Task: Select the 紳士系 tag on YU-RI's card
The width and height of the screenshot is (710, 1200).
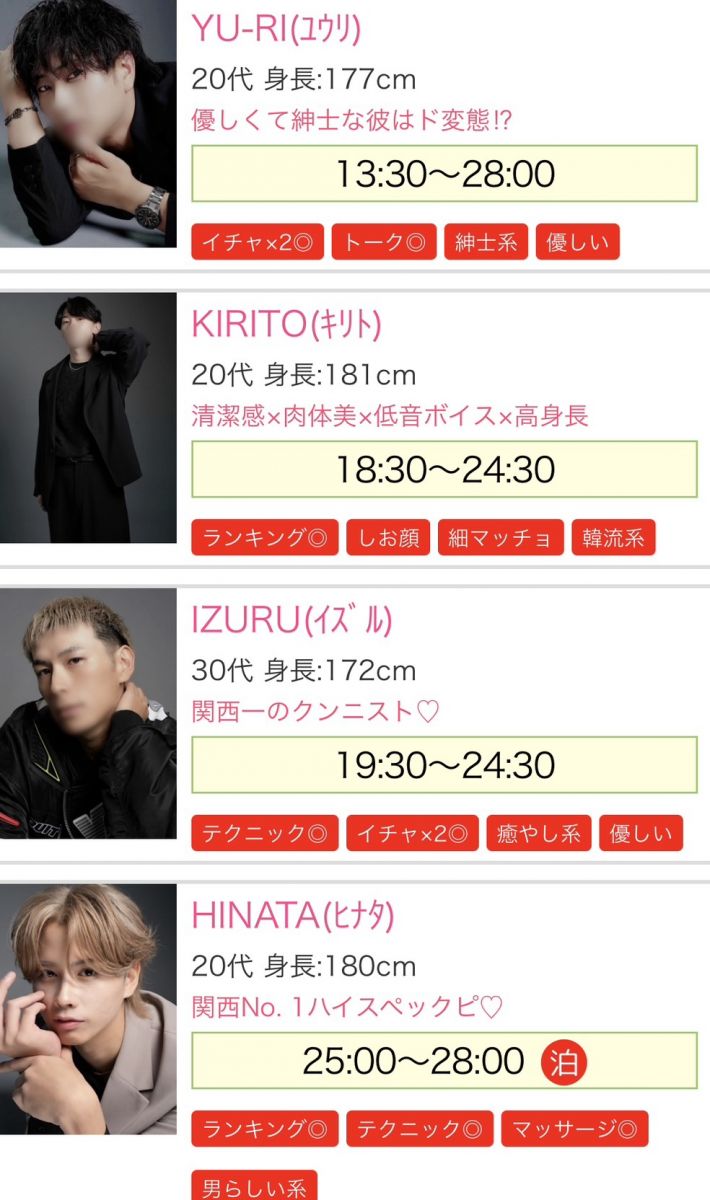Action: pyautogui.click(x=486, y=242)
